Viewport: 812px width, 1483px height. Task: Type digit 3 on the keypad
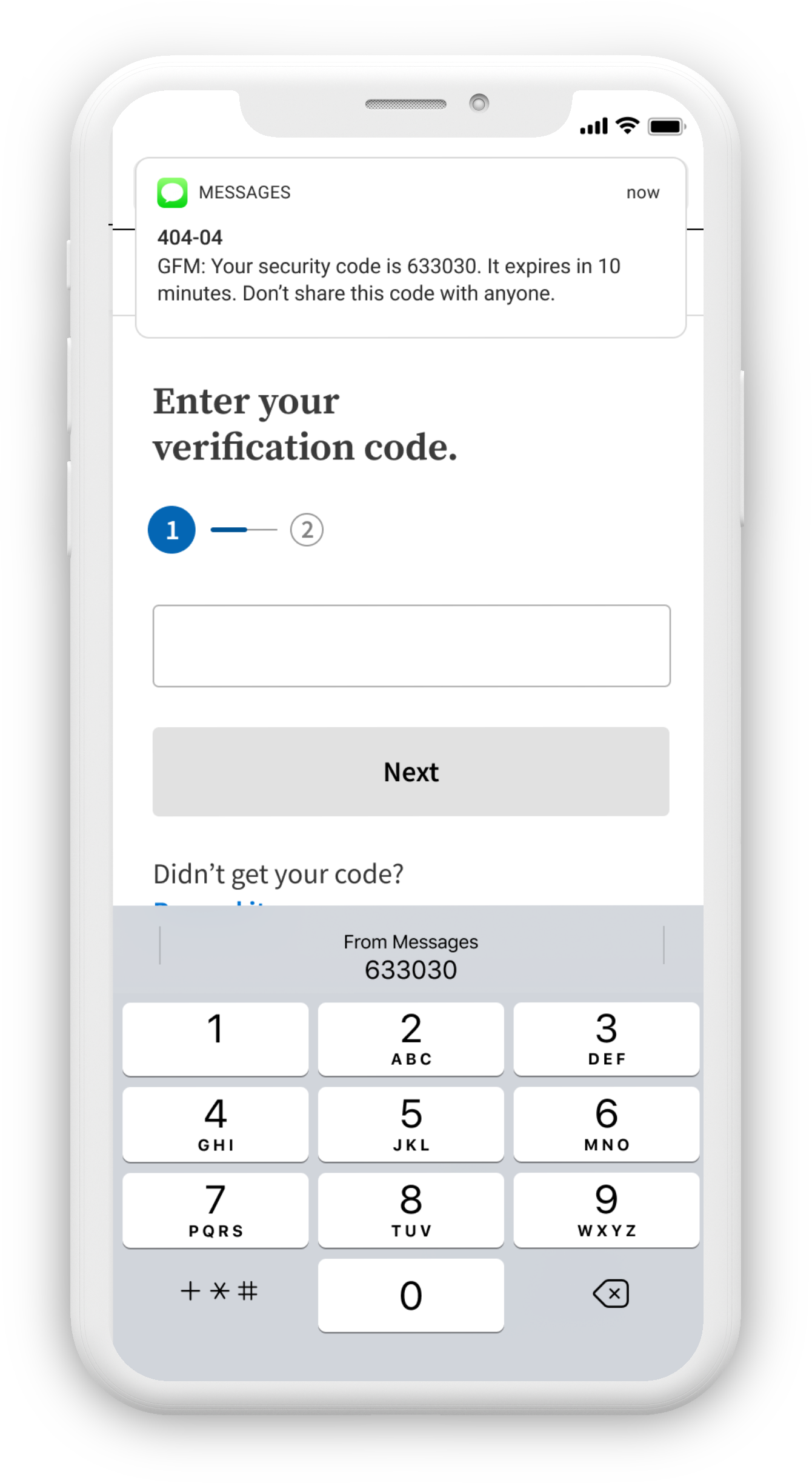coord(607,1039)
